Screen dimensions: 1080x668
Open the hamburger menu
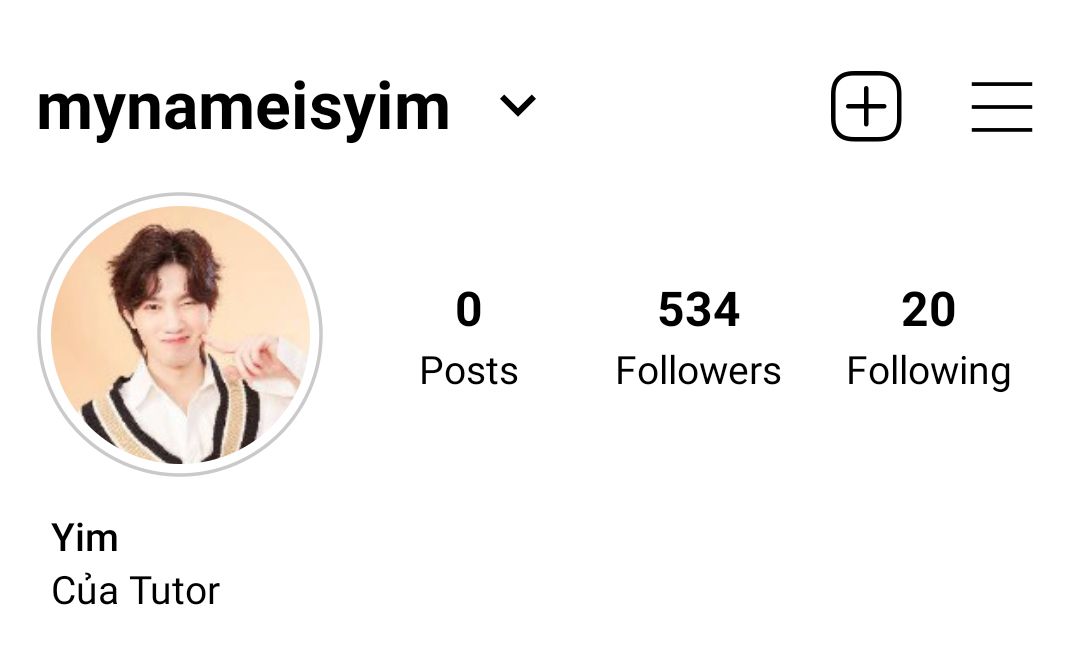pos(1001,107)
